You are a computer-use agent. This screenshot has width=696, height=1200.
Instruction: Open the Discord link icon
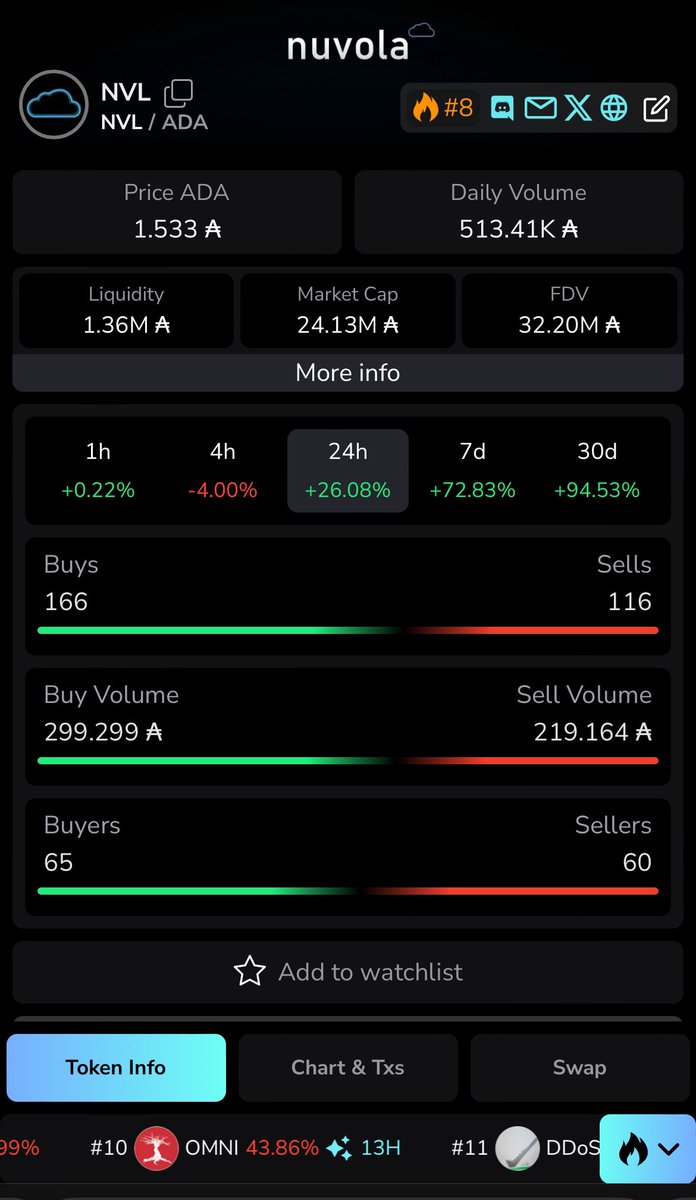(x=503, y=108)
